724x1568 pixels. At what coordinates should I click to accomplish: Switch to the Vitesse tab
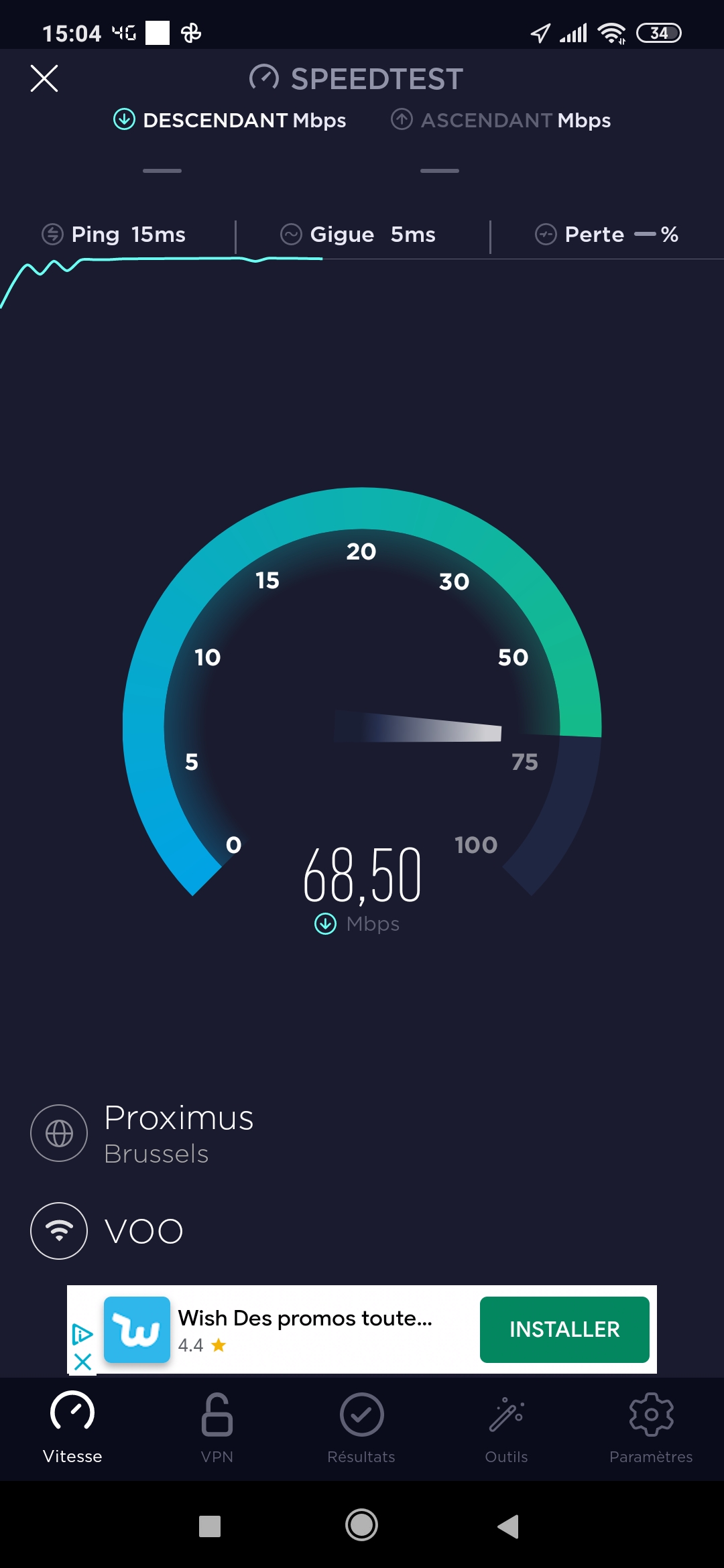[x=72, y=1427]
